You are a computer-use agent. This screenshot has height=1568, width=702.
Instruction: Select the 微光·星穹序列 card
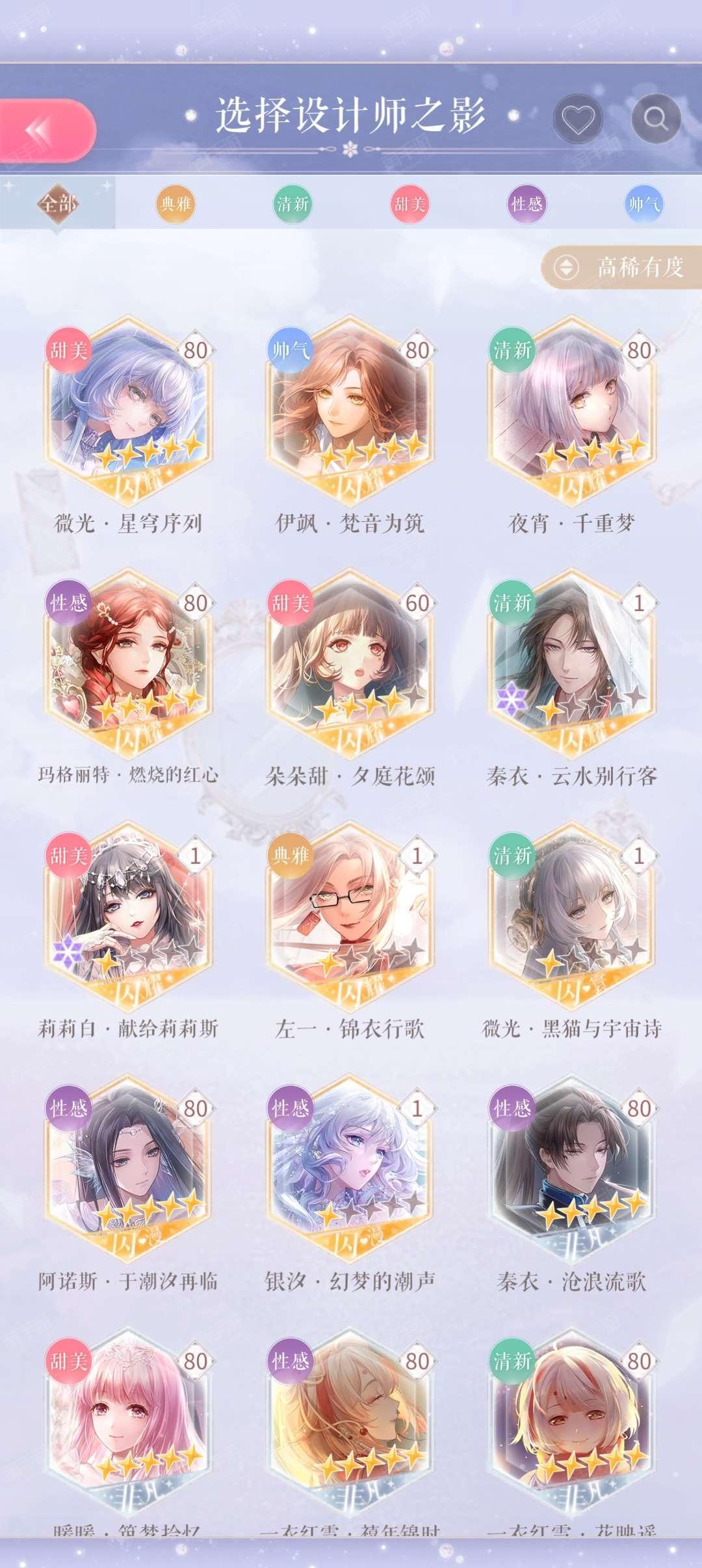tap(128, 426)
